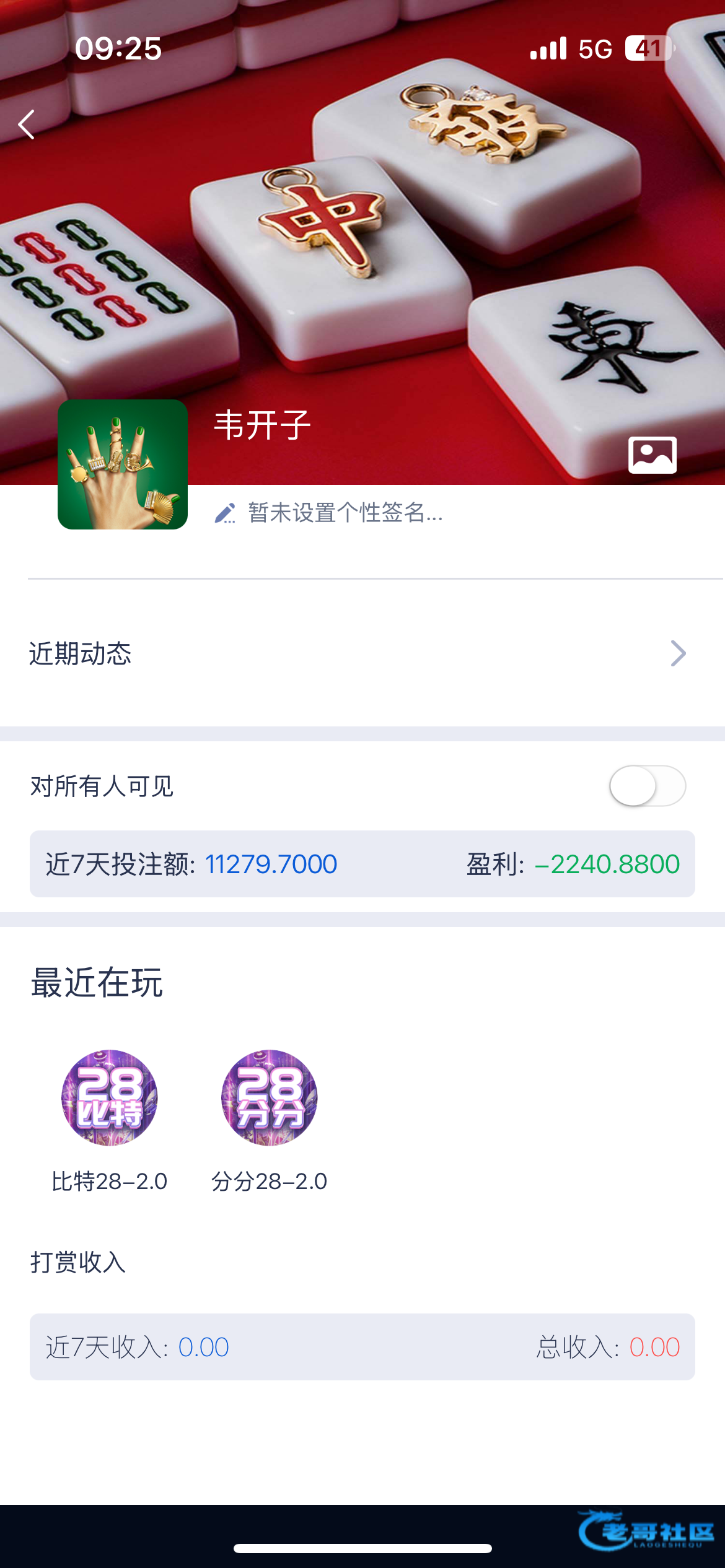Go back using the top-left arrow

point(27,124)
